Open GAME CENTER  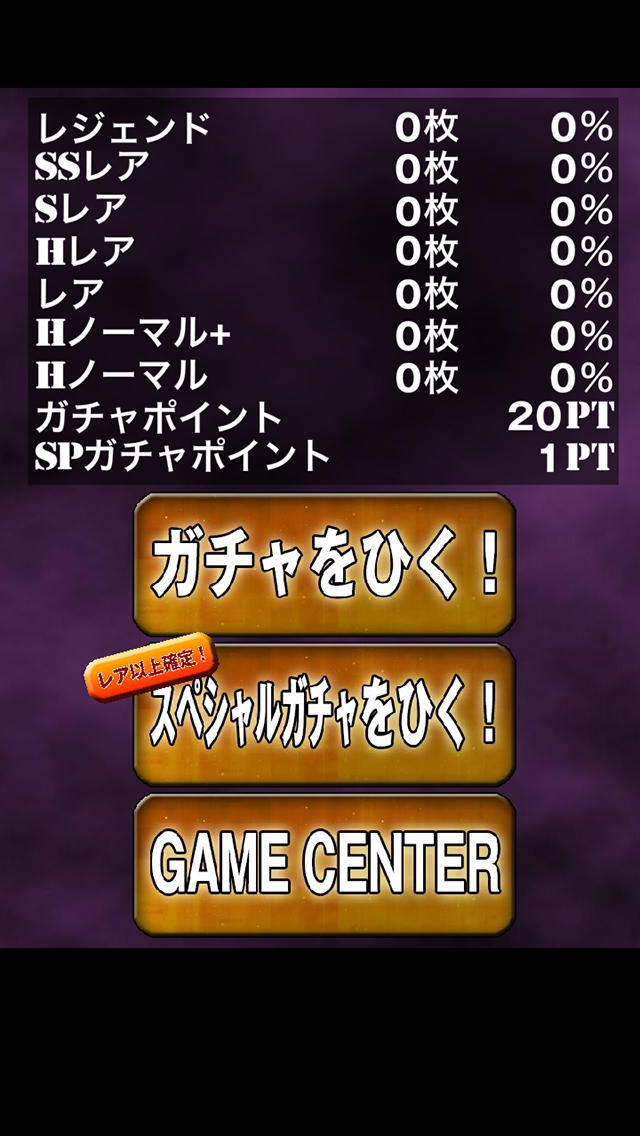(324, 864)
